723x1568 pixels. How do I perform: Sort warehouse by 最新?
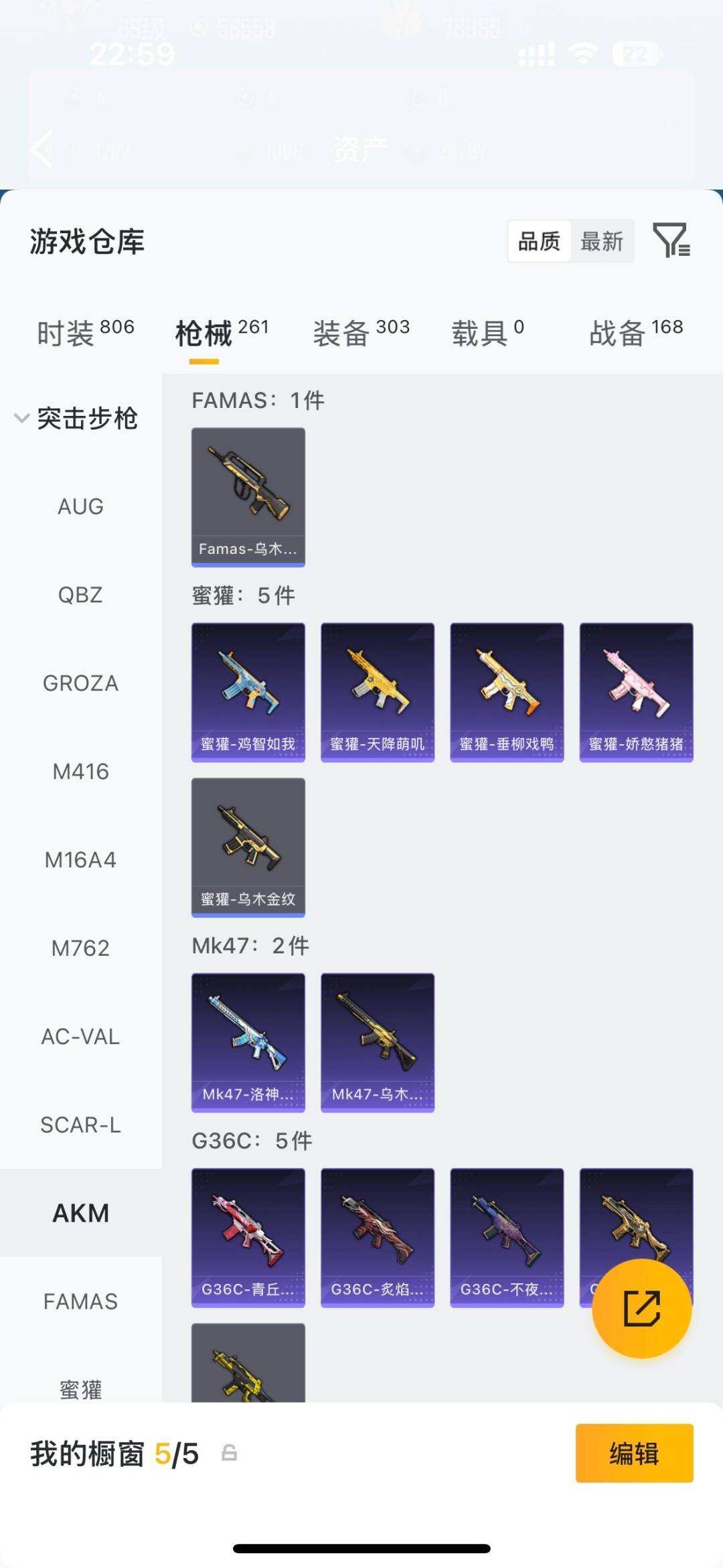tap(602, 241)
